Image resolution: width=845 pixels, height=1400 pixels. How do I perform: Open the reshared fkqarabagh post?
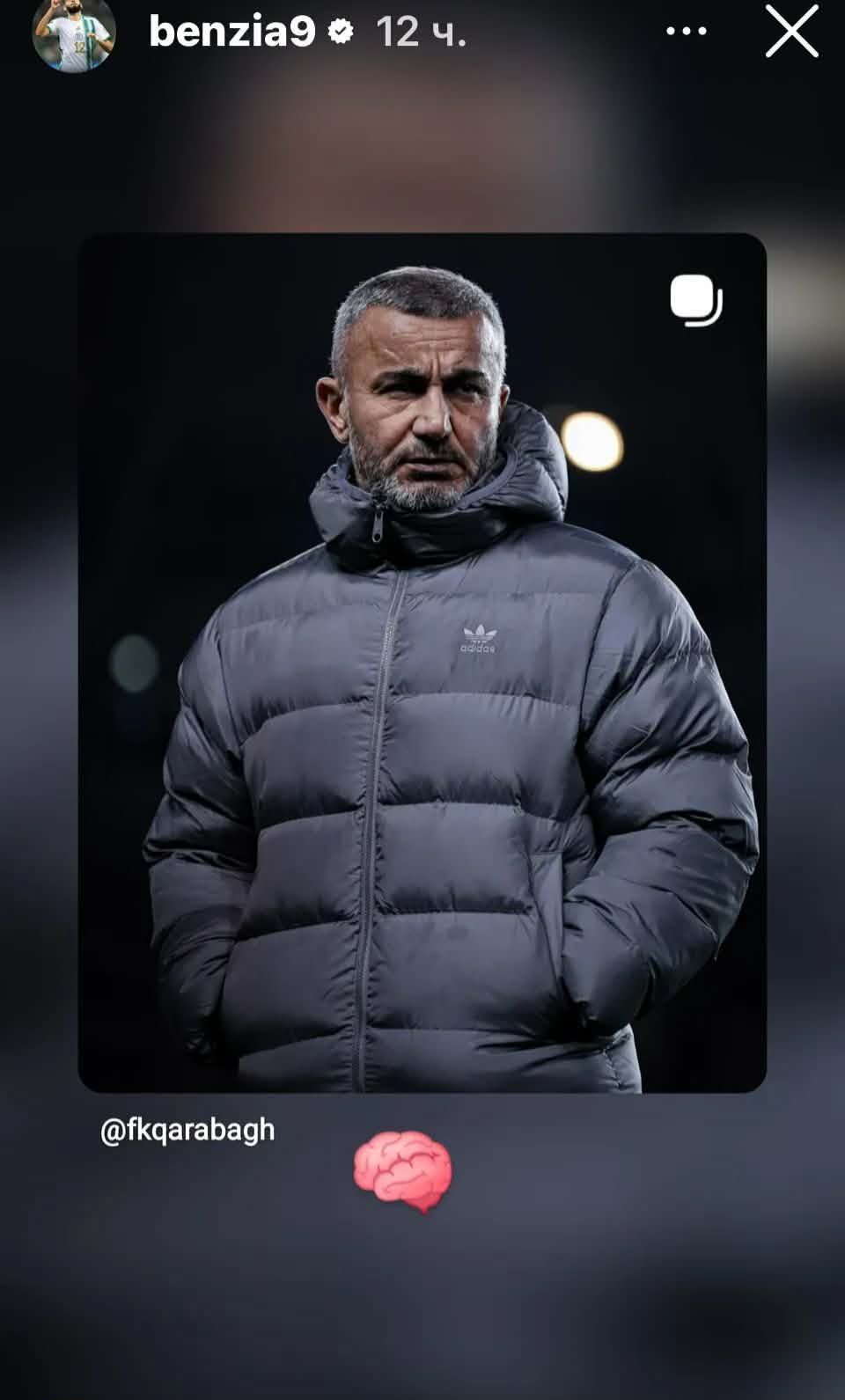click(422, 662)
